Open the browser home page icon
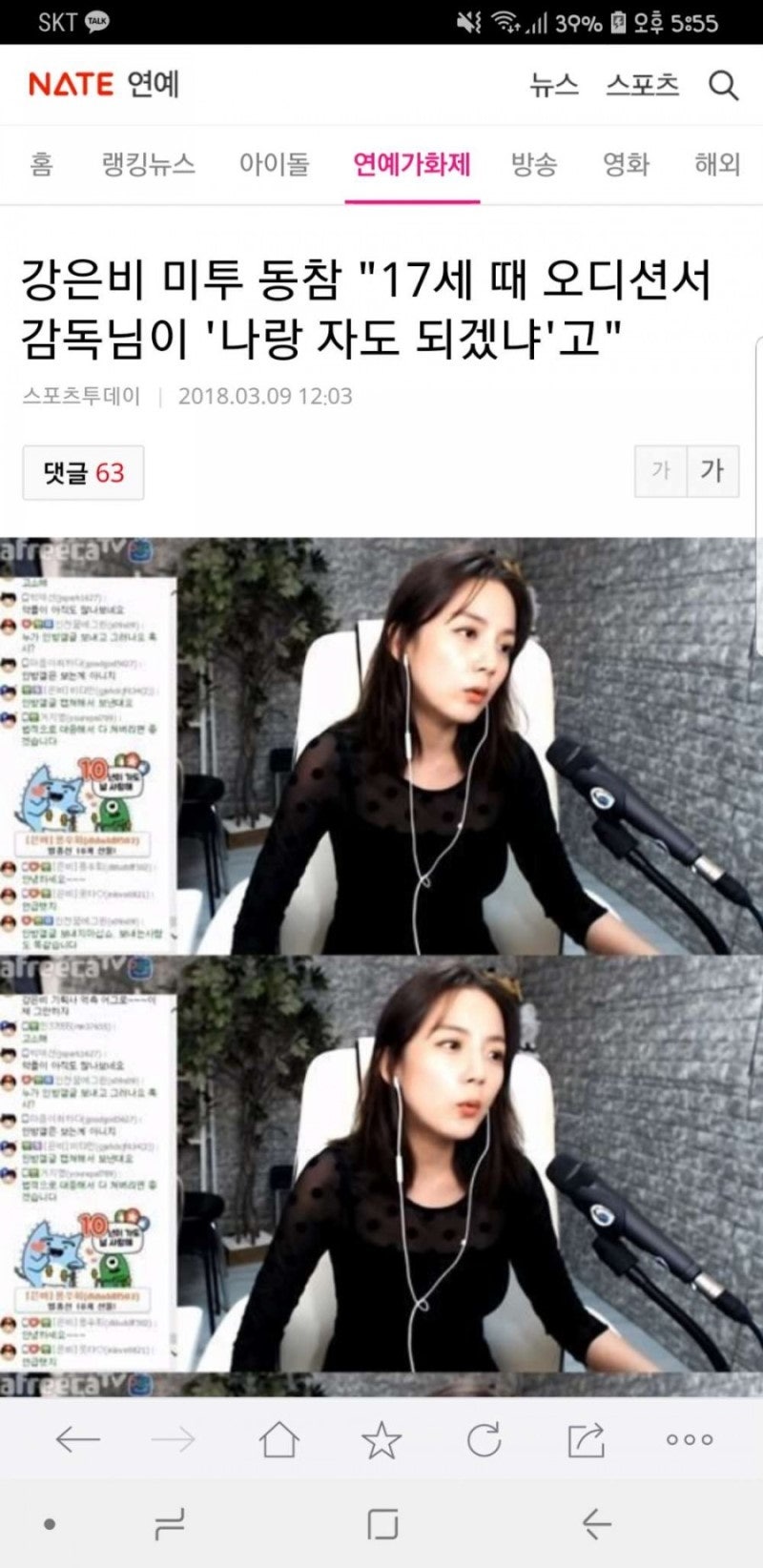The height and width of the screenshot is (1568, 763). pyautogui.click(x=279, y=1439)
